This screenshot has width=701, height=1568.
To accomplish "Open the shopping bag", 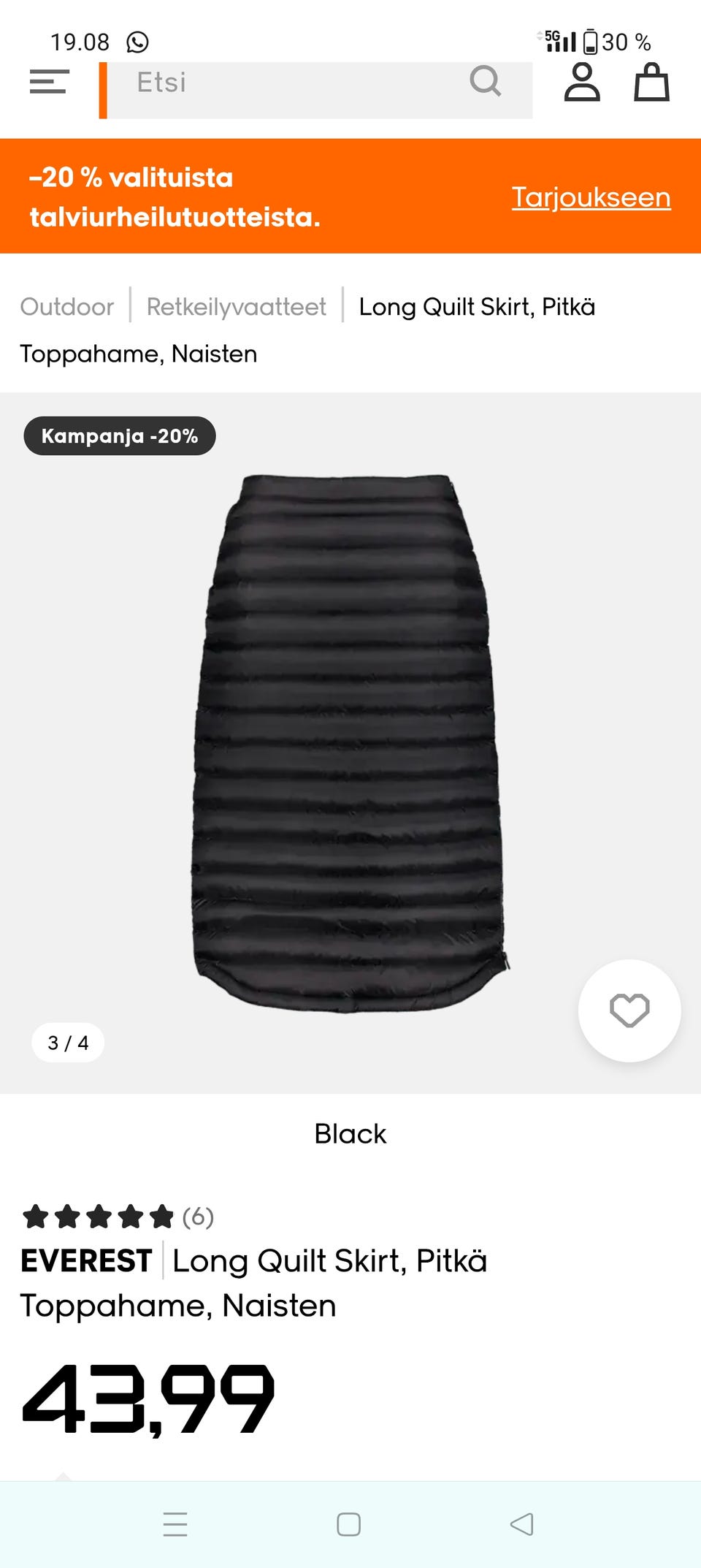I will (x=651, y=82).
